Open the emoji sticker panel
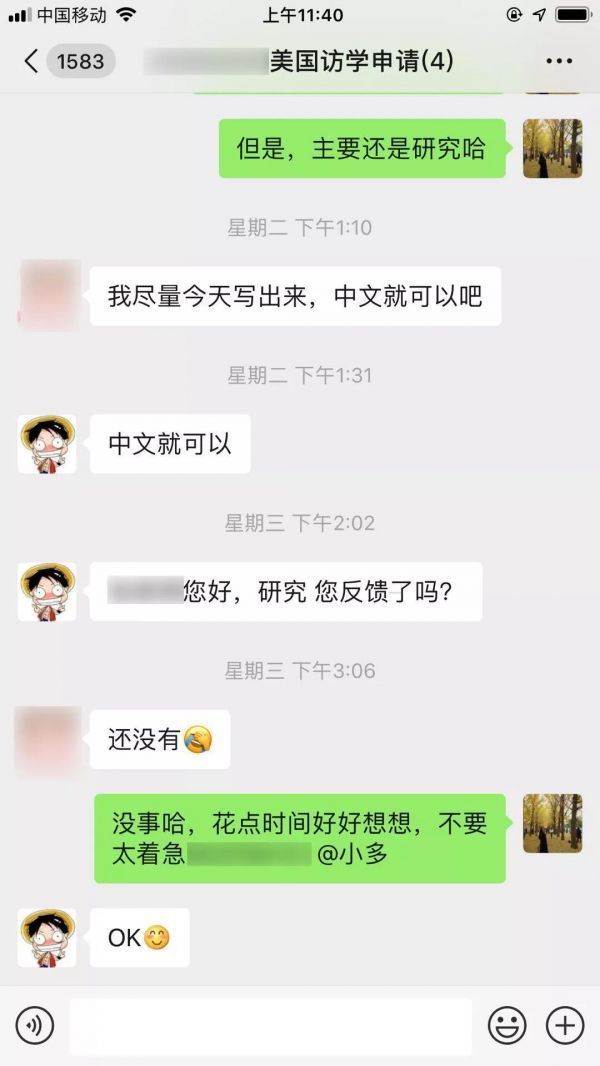 tap(507, 1025)
